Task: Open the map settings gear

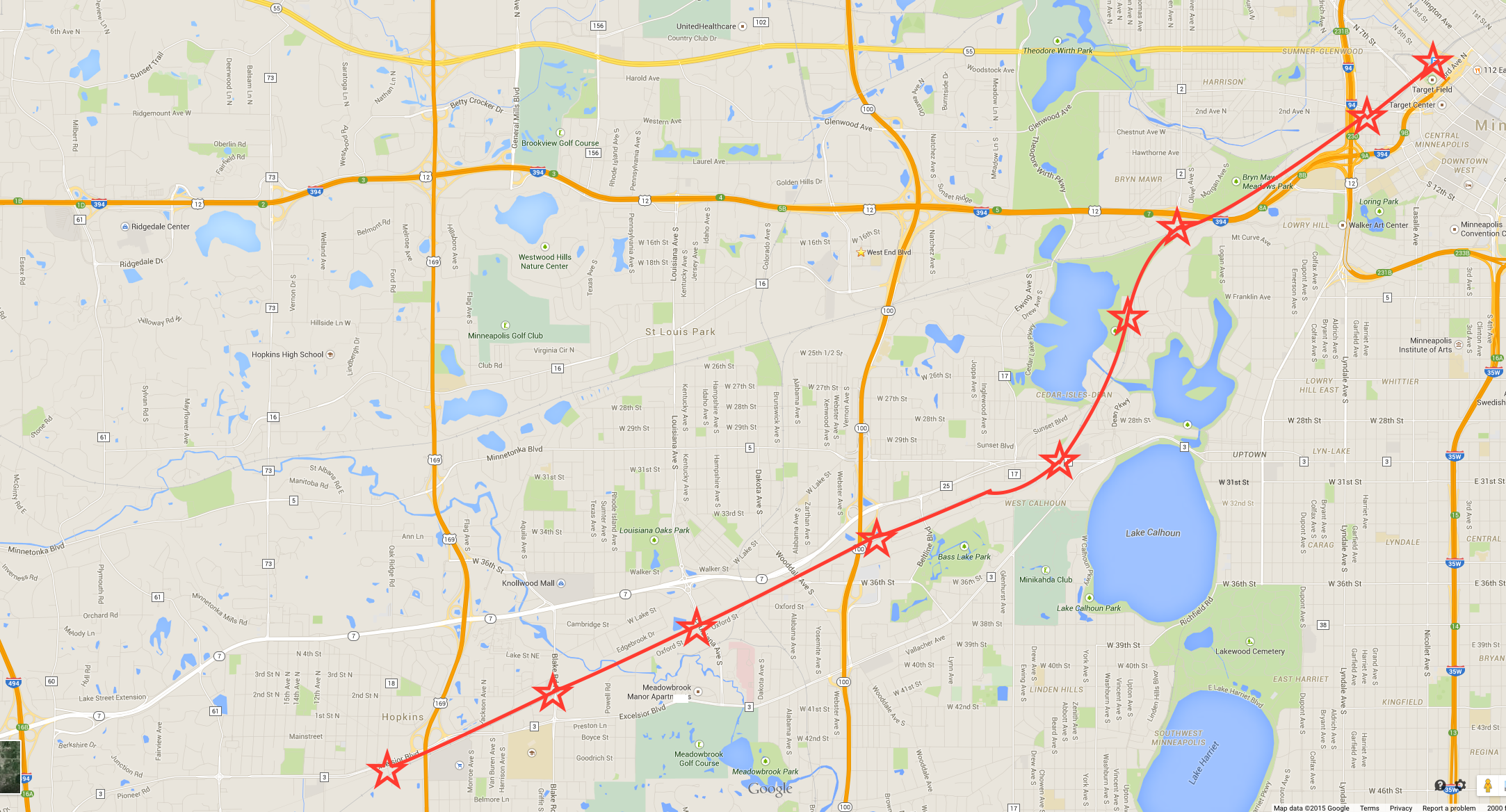Action: click(x=1460, y=786)
